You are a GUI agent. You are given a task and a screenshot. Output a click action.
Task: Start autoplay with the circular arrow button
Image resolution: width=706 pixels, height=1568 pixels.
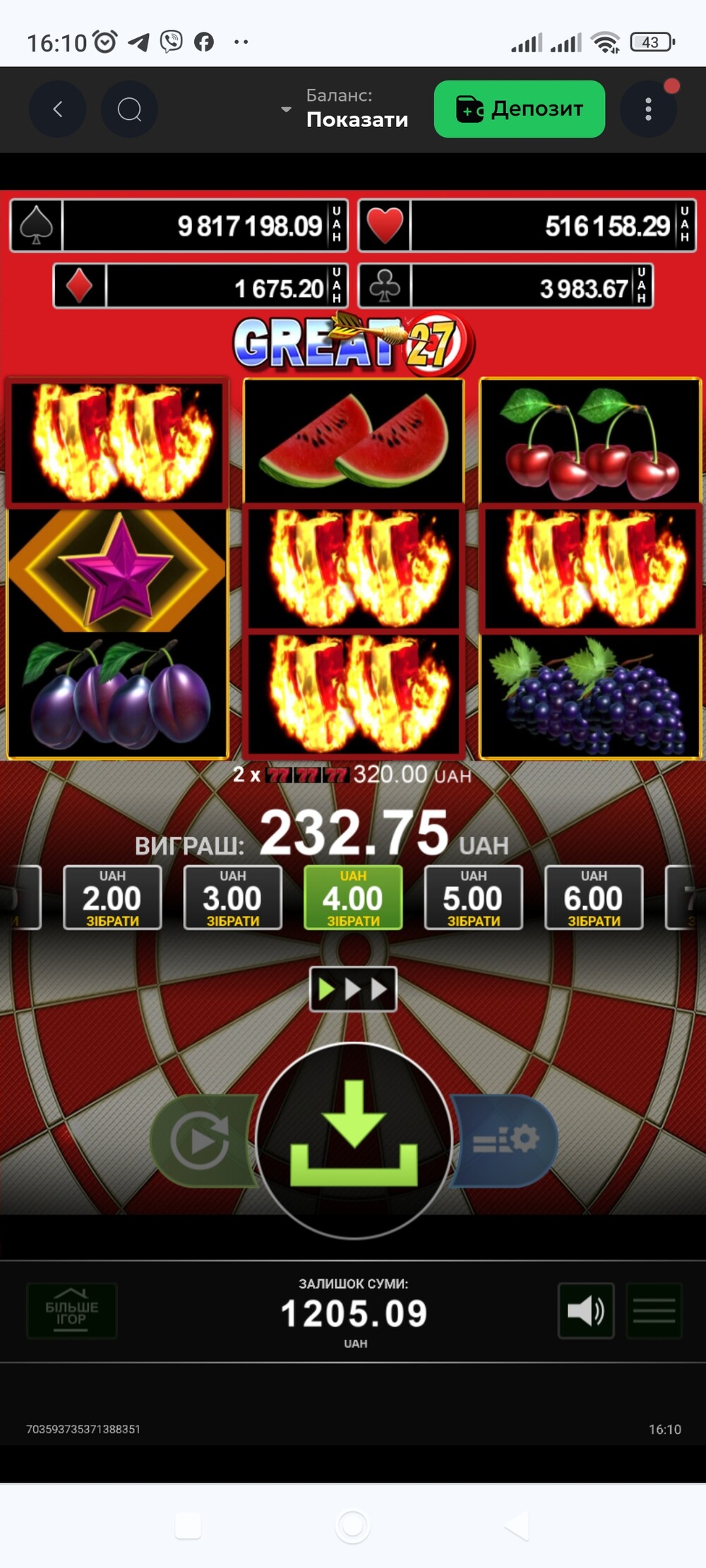pyautogui.click(x=203, y=1140)
